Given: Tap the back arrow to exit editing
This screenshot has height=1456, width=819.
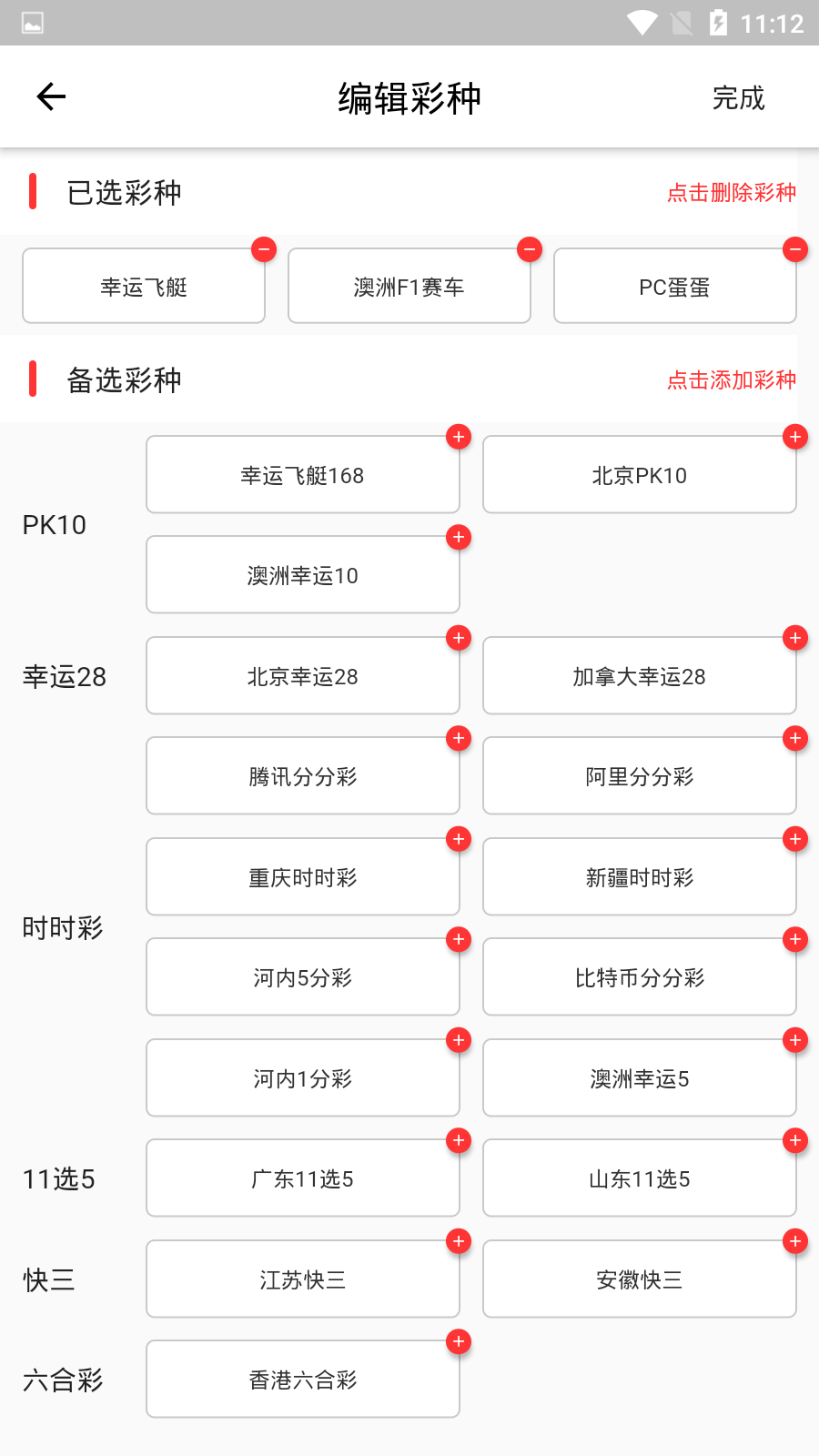Looking at the screenshot, I should coord(51,96).
